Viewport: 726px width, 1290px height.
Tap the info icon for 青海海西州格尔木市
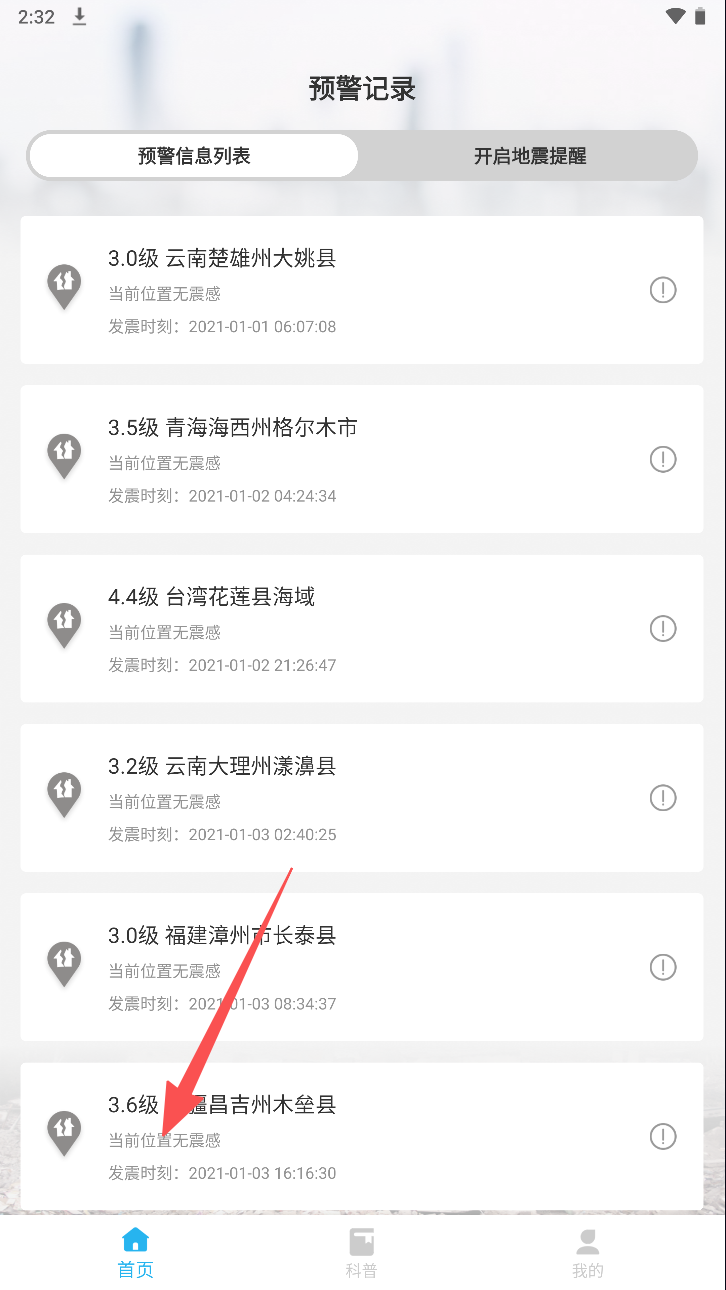point(663,459)
